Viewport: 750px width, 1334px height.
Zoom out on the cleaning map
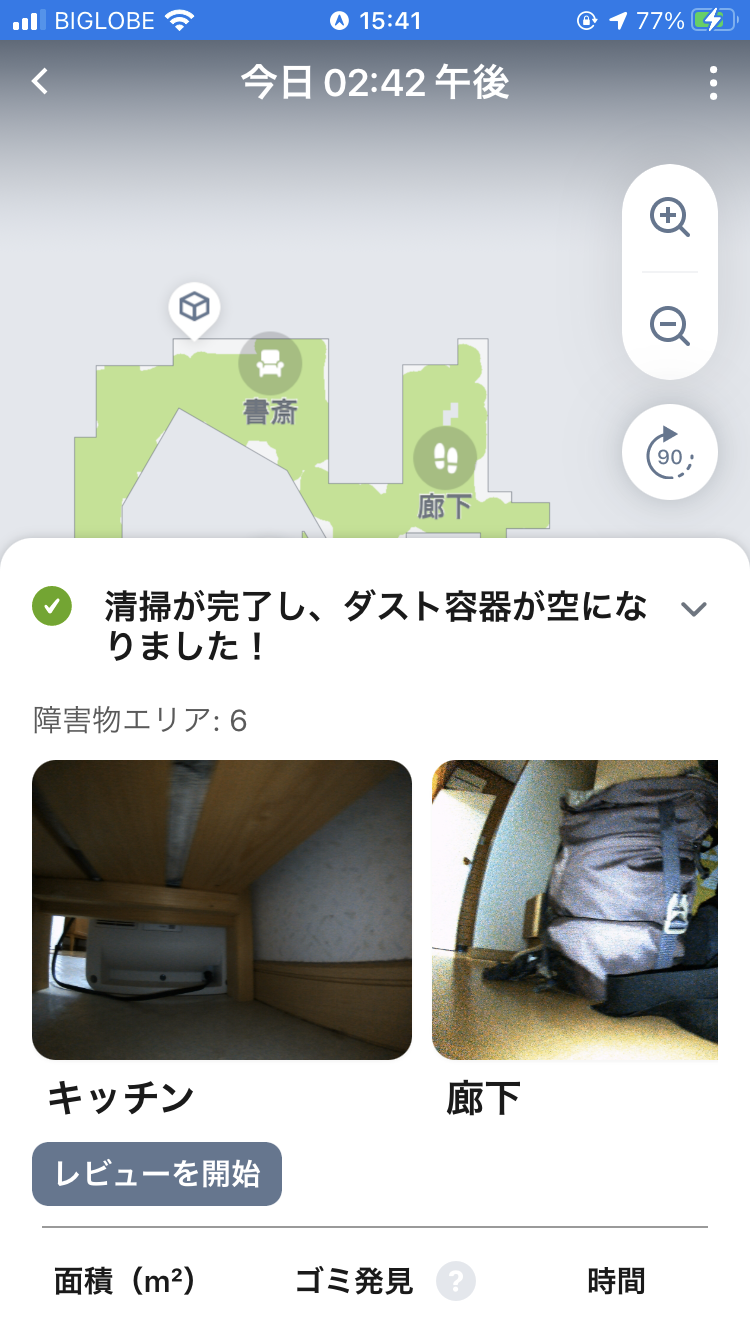coord(670,326)
